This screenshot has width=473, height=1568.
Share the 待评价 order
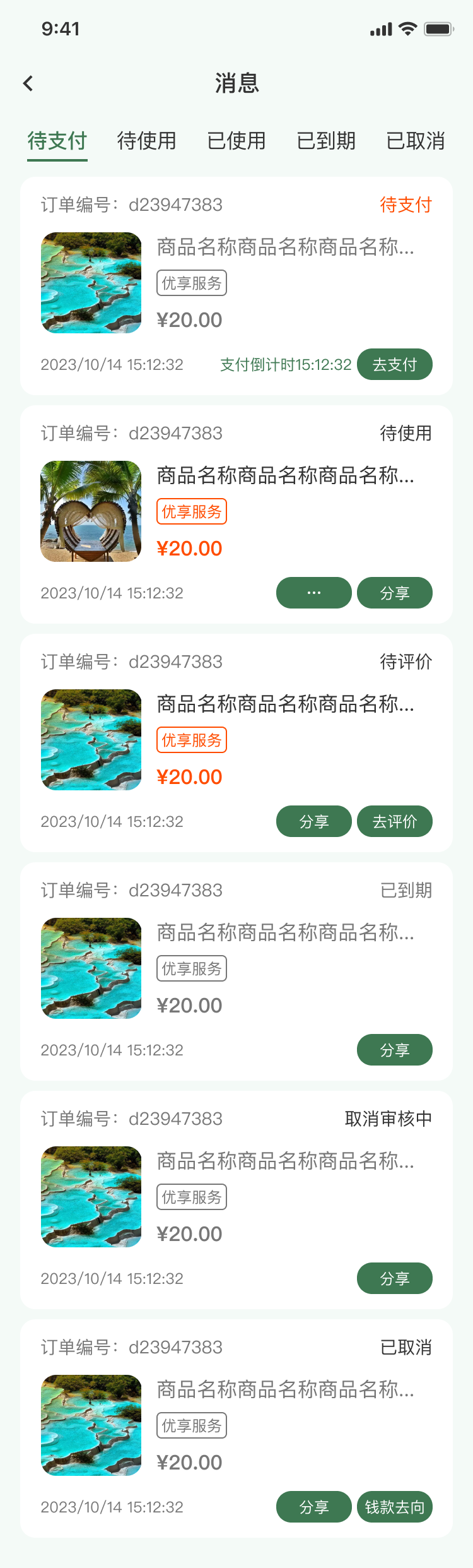coord(313,821)
